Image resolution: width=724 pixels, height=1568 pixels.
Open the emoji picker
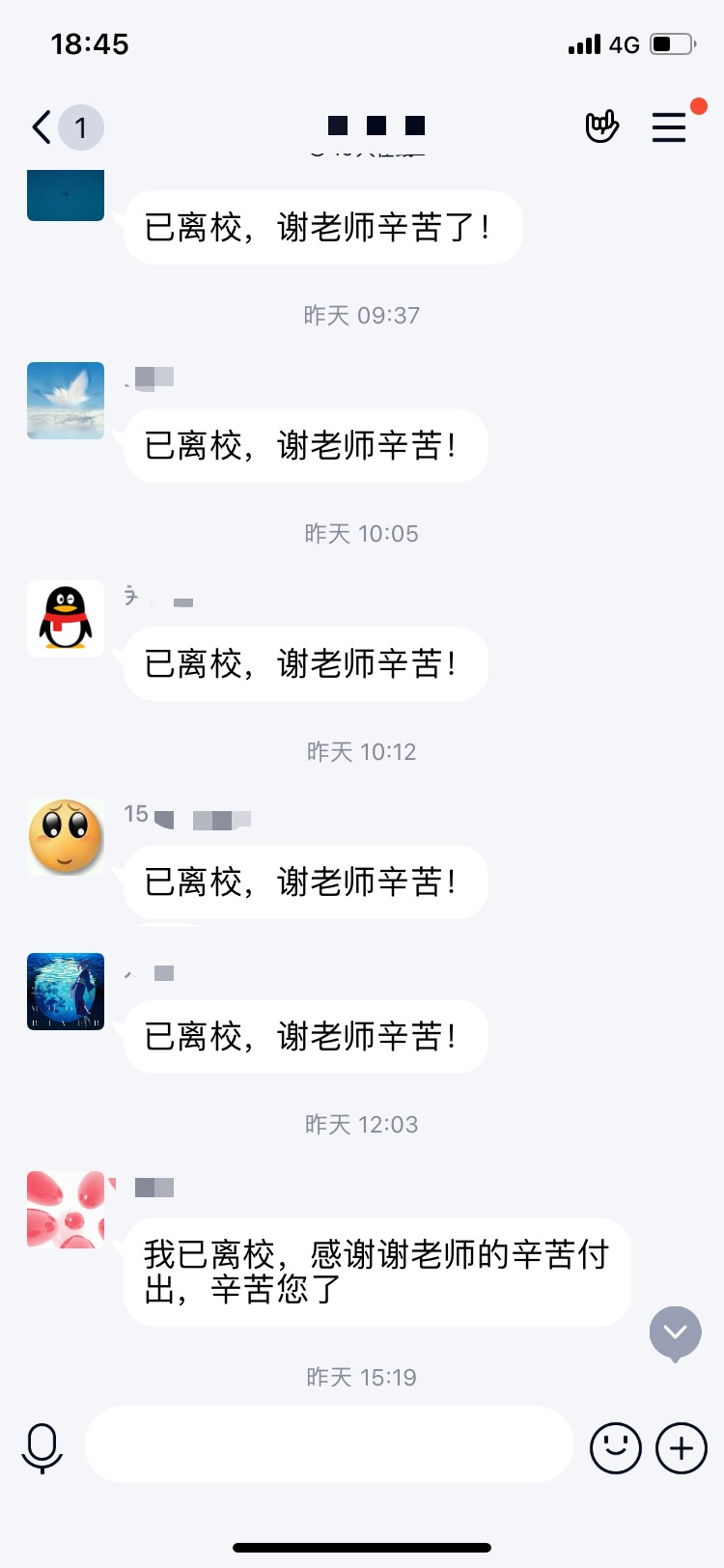[x=615, y=1447]
